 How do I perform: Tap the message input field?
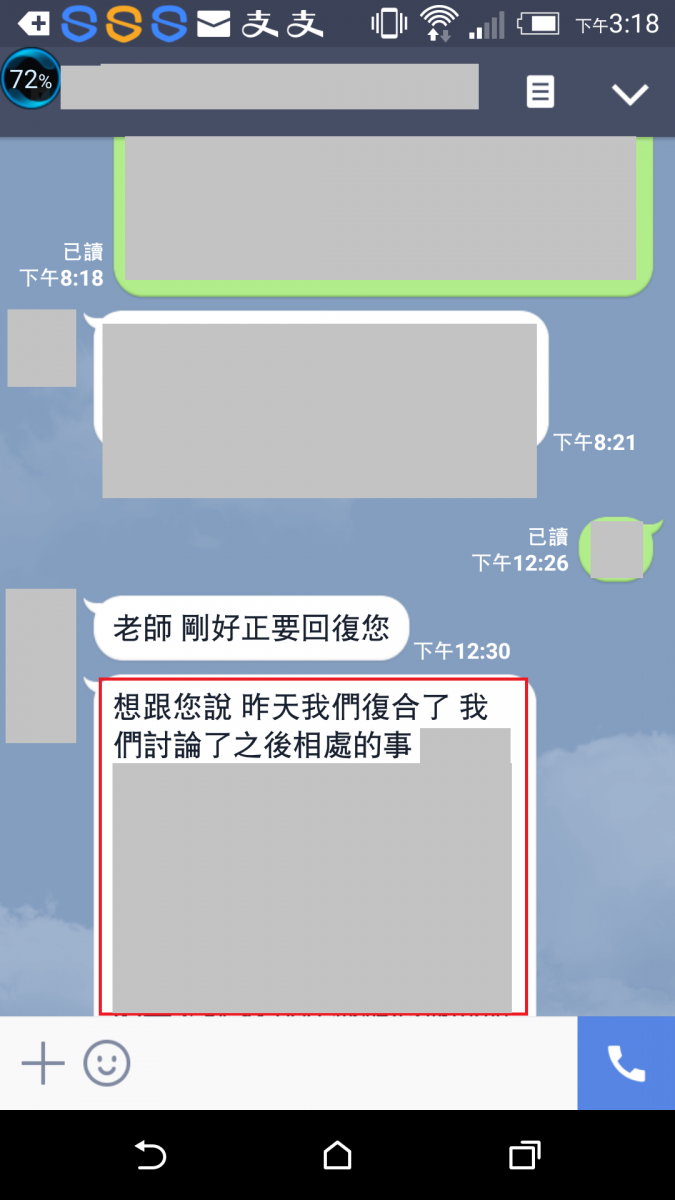pyautogui.click(x=350, y=1063)
